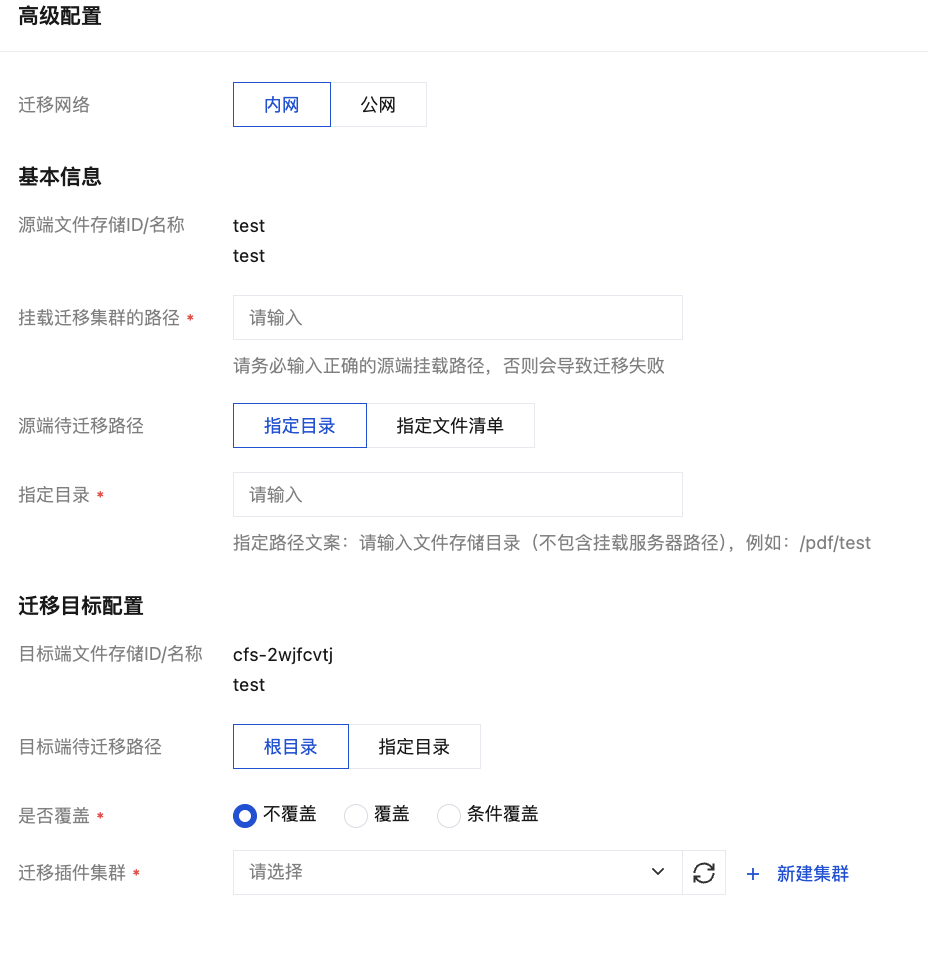Select the 覆盖 radio option
928x954 pixels.
[356, 816]
